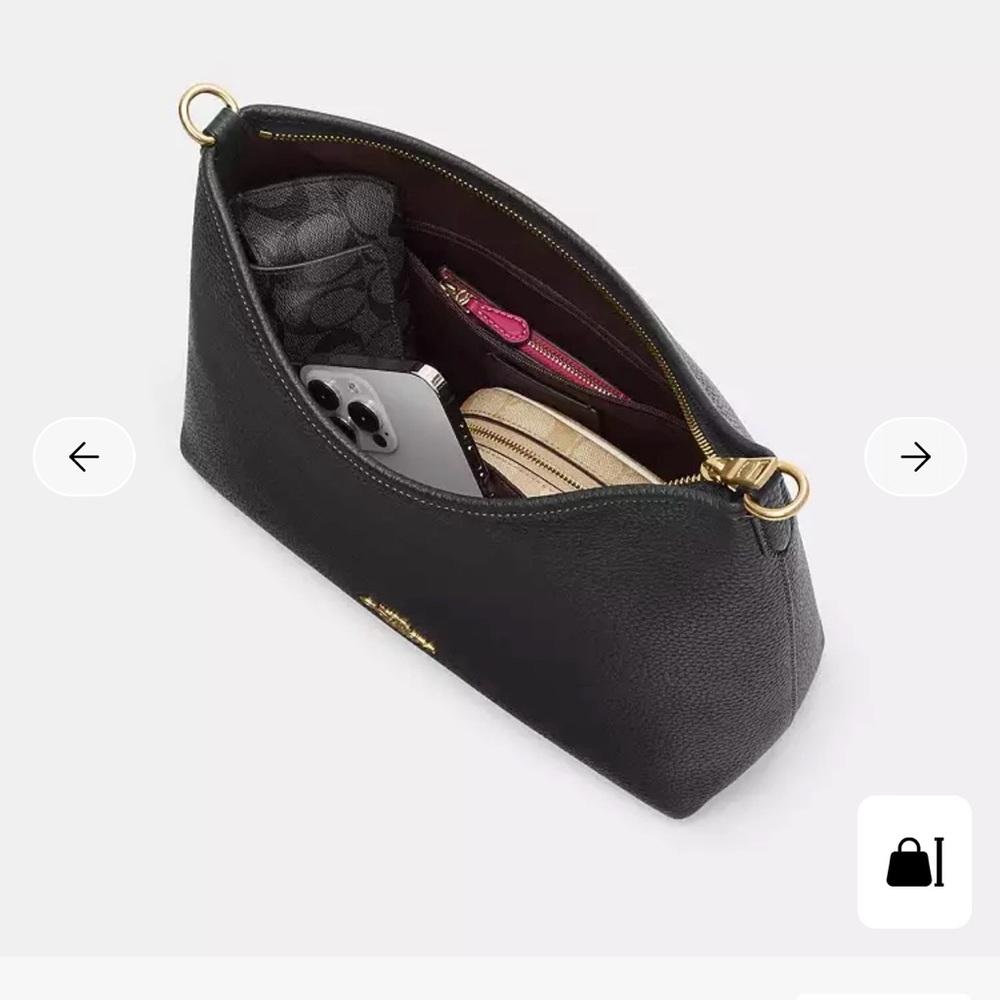This screenshot has height=1000, width=1000.
Task: Tap the handbag icon button
Action: [x=914, y=862]
